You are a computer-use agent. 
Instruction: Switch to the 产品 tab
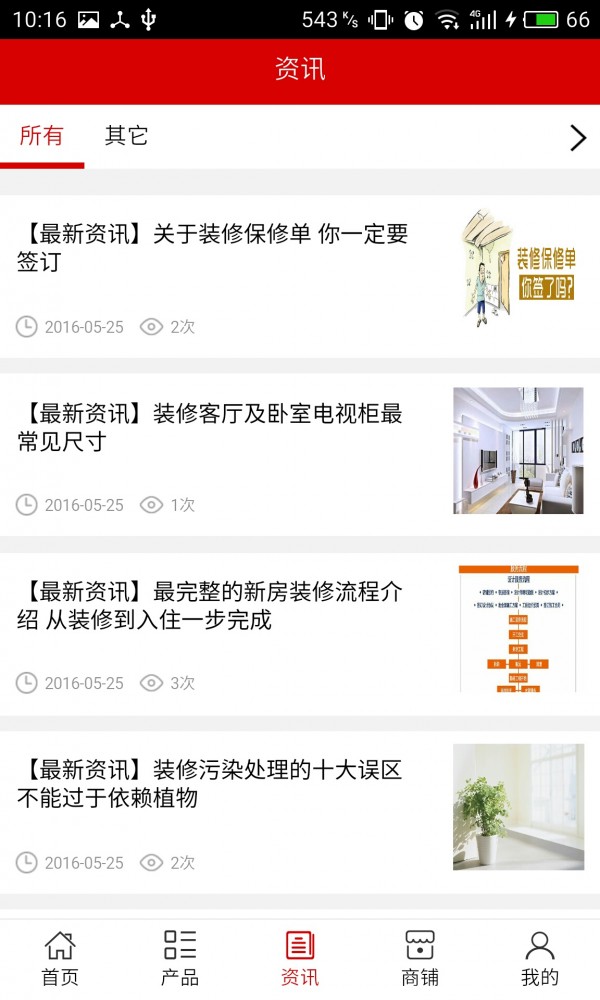[180, 958]
